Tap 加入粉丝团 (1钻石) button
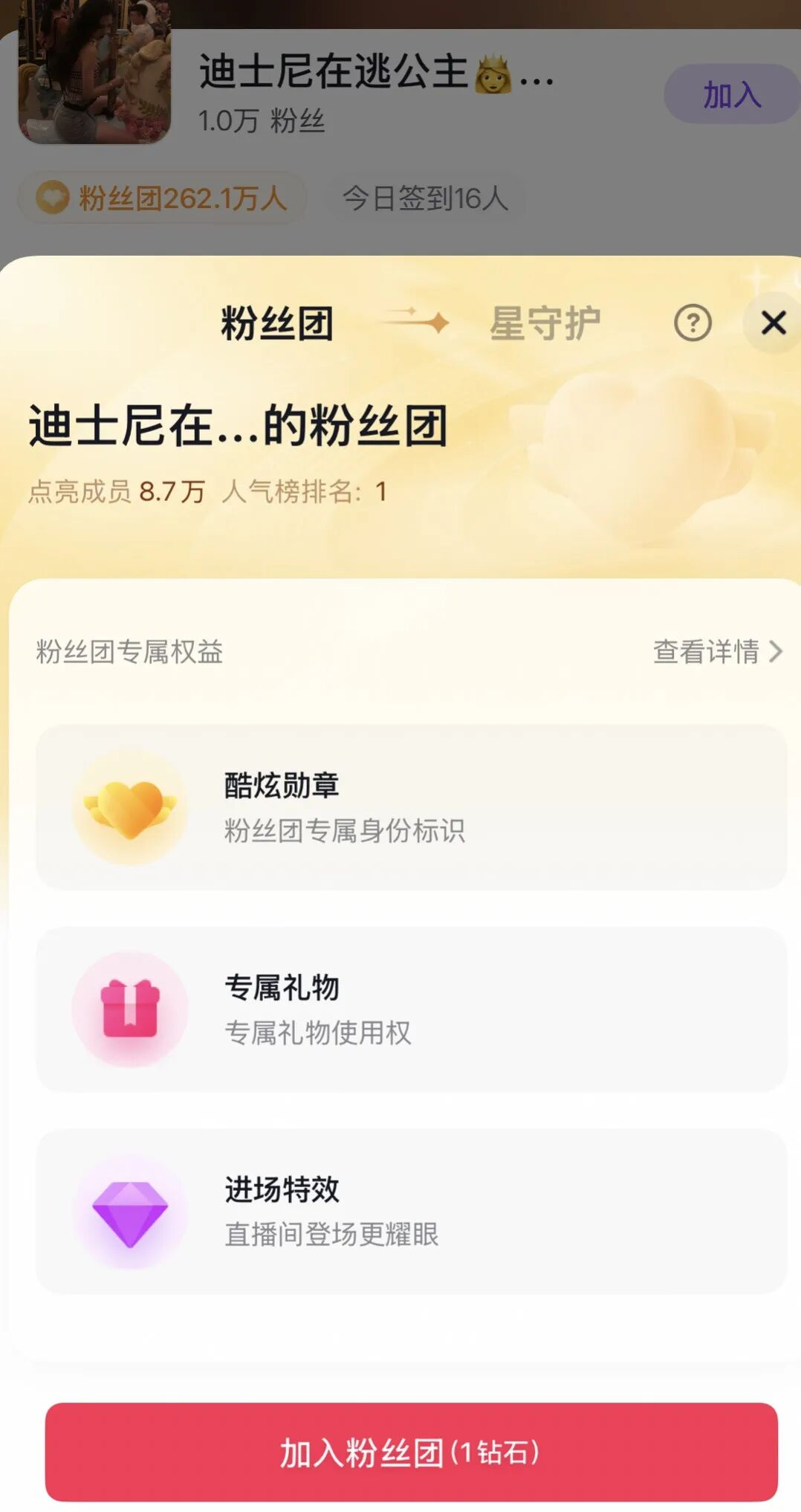Viewport: 801px width, 1512px height. click(411, 1452)
